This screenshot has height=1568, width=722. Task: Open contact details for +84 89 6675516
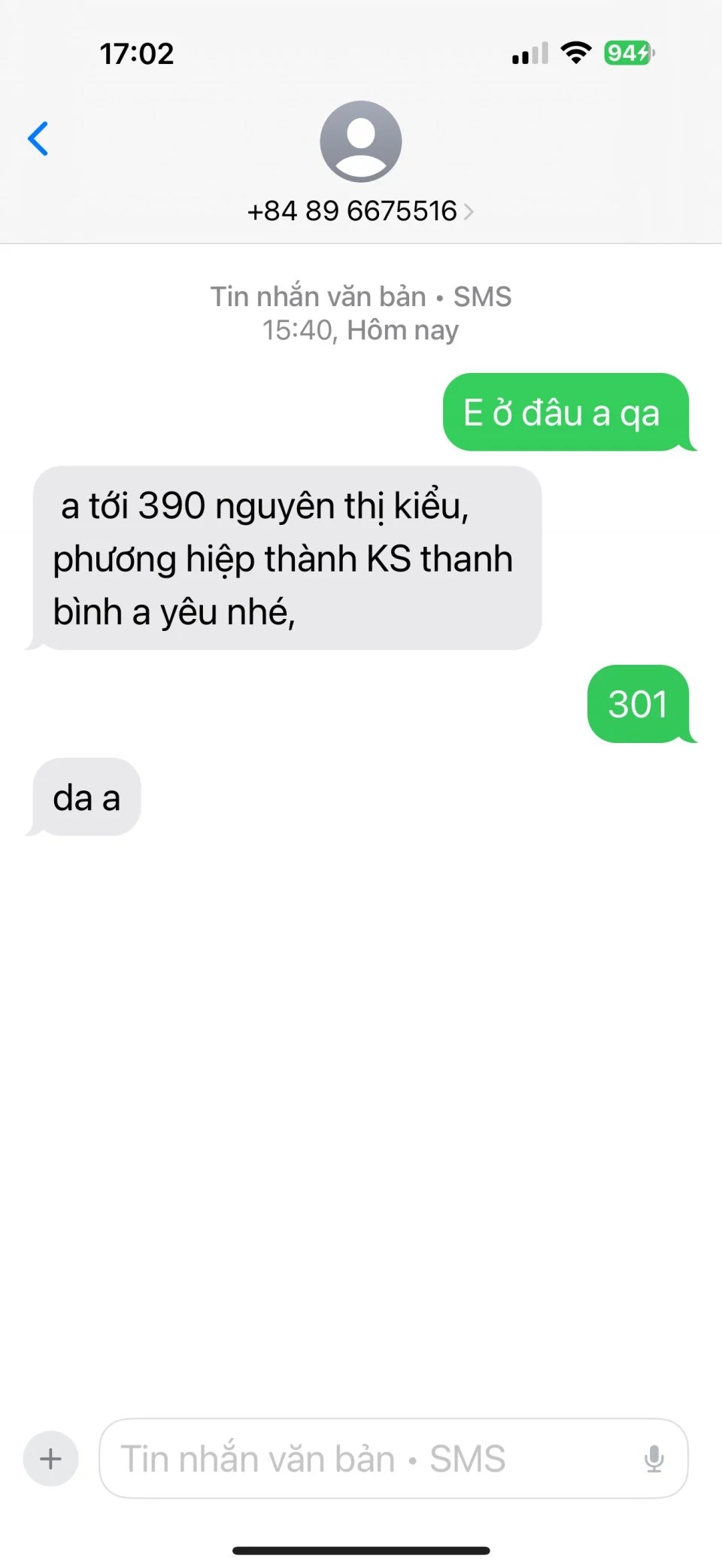tap(360, 211)
